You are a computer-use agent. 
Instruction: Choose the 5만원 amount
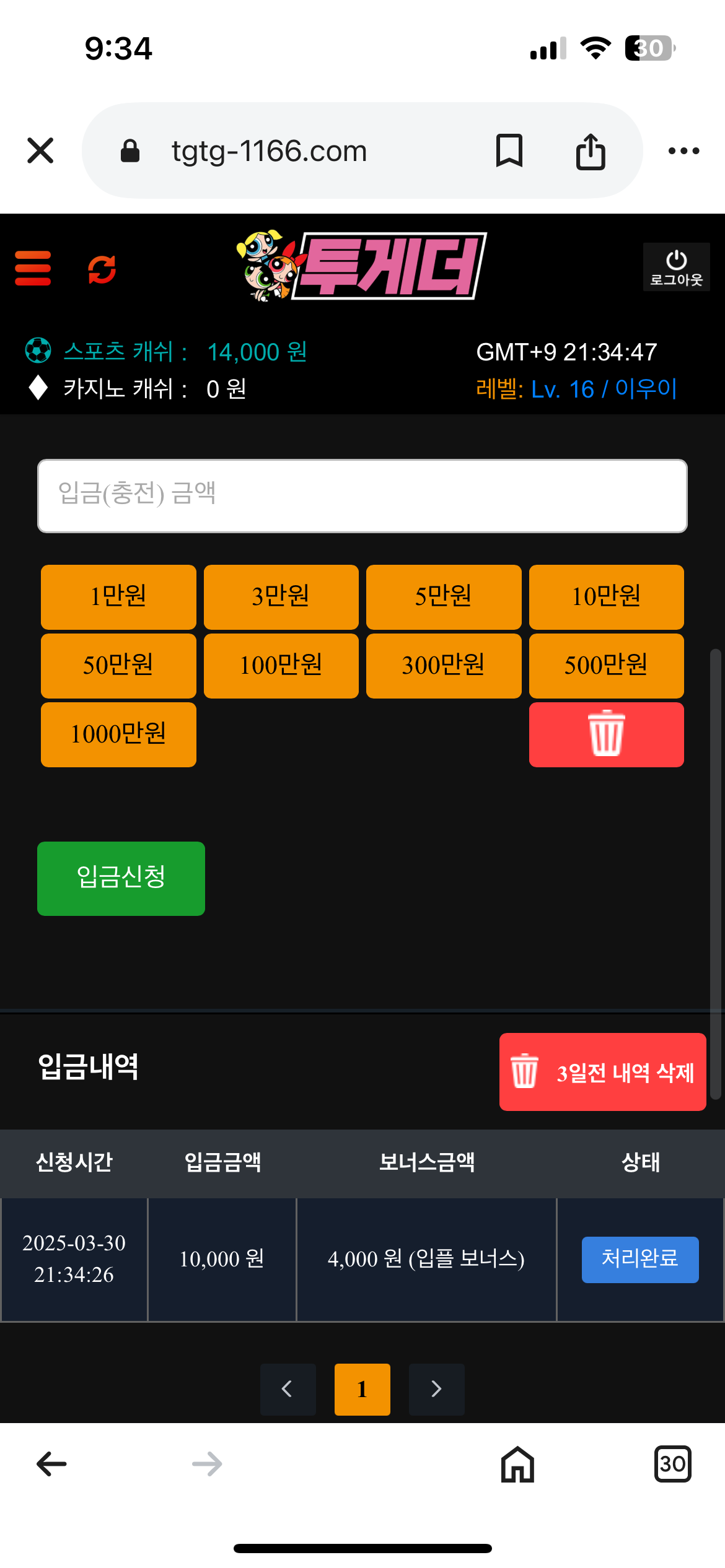pyautogui.click(x=444, y=597)
